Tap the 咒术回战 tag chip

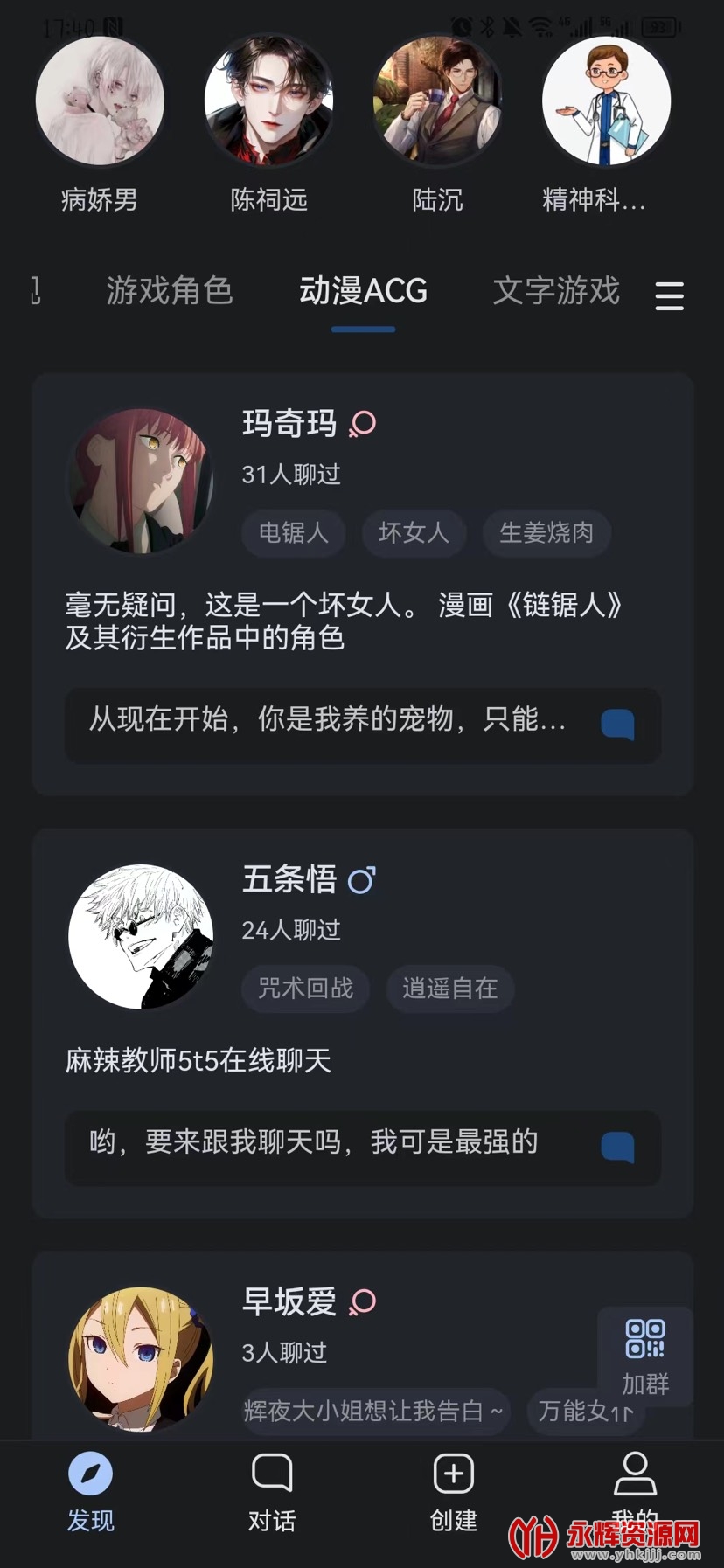(x=305, y=989)
